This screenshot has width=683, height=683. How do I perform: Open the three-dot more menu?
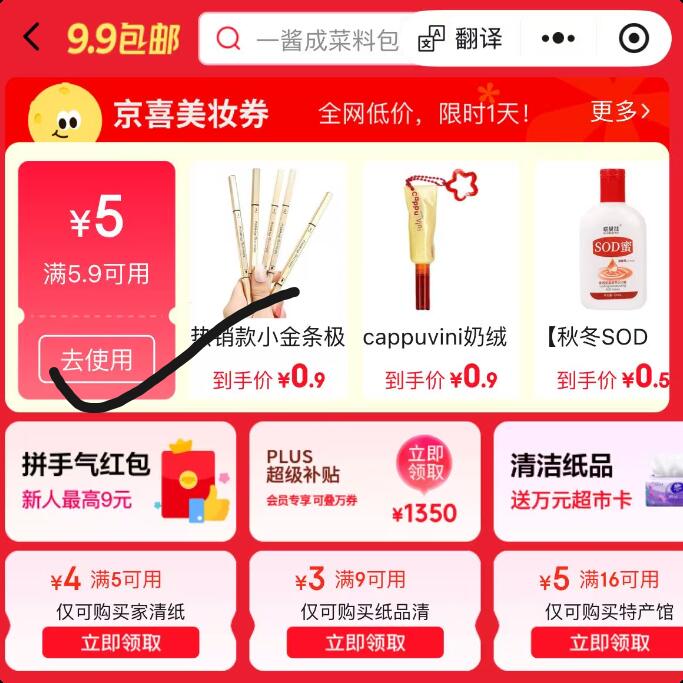click(558, 38)
